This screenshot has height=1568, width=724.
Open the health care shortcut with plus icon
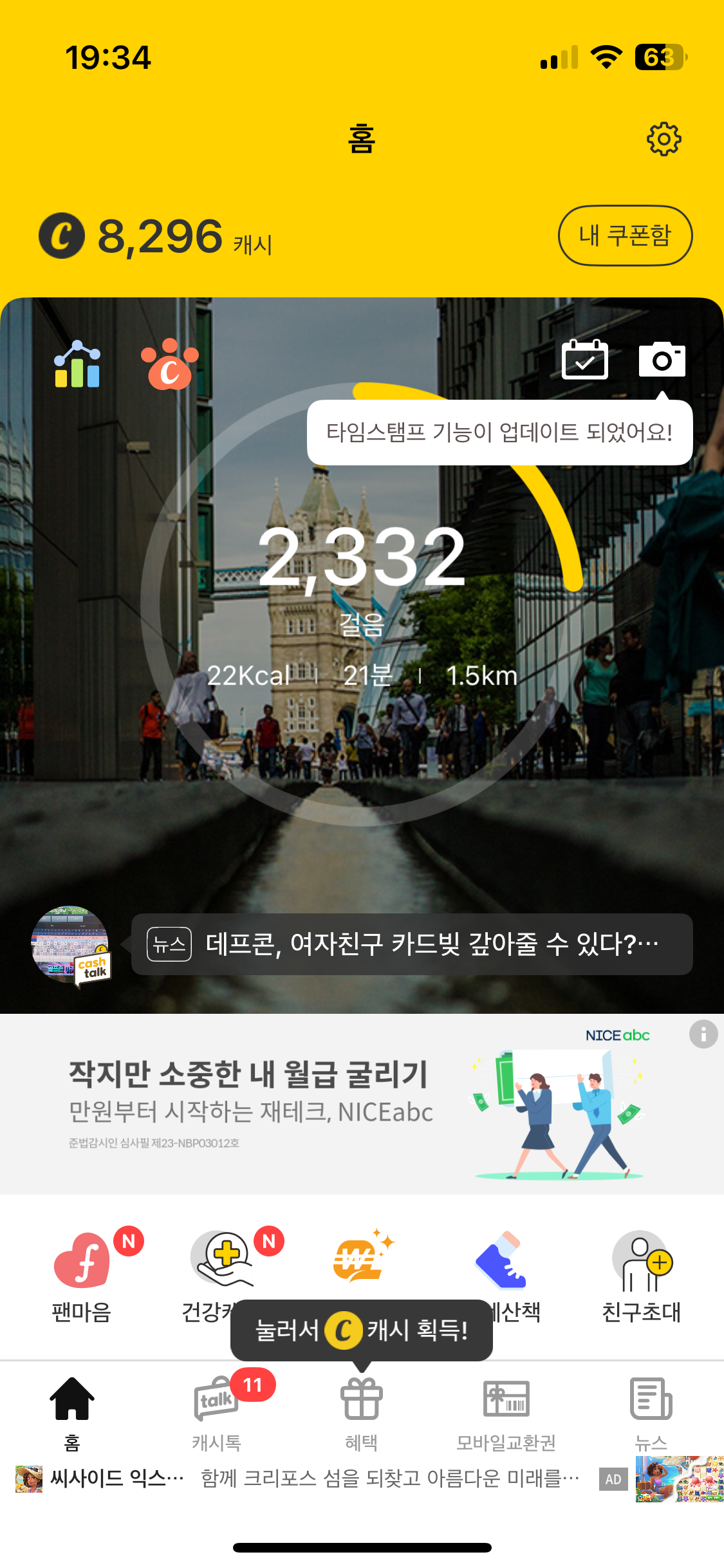point(222,1262)
